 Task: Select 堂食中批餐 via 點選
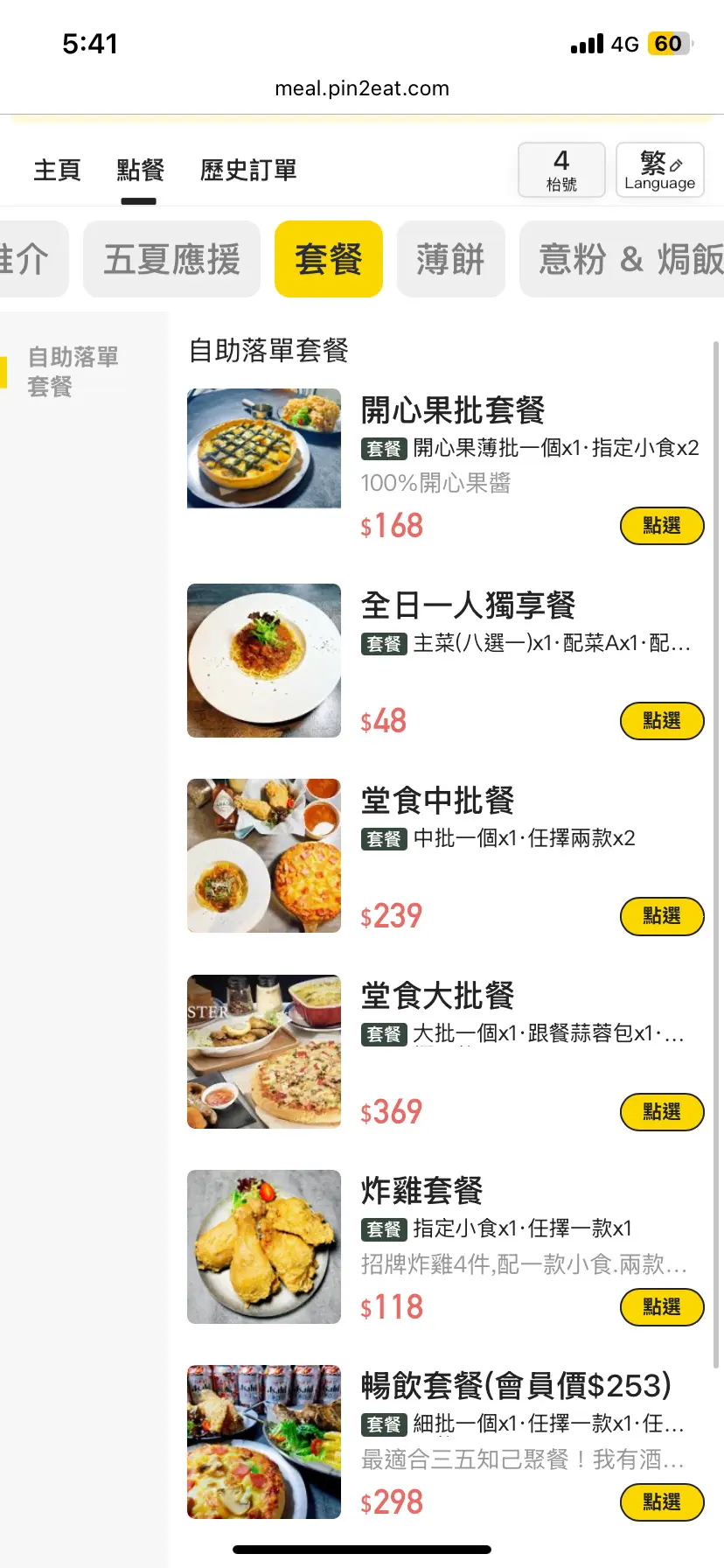point(661,916)
